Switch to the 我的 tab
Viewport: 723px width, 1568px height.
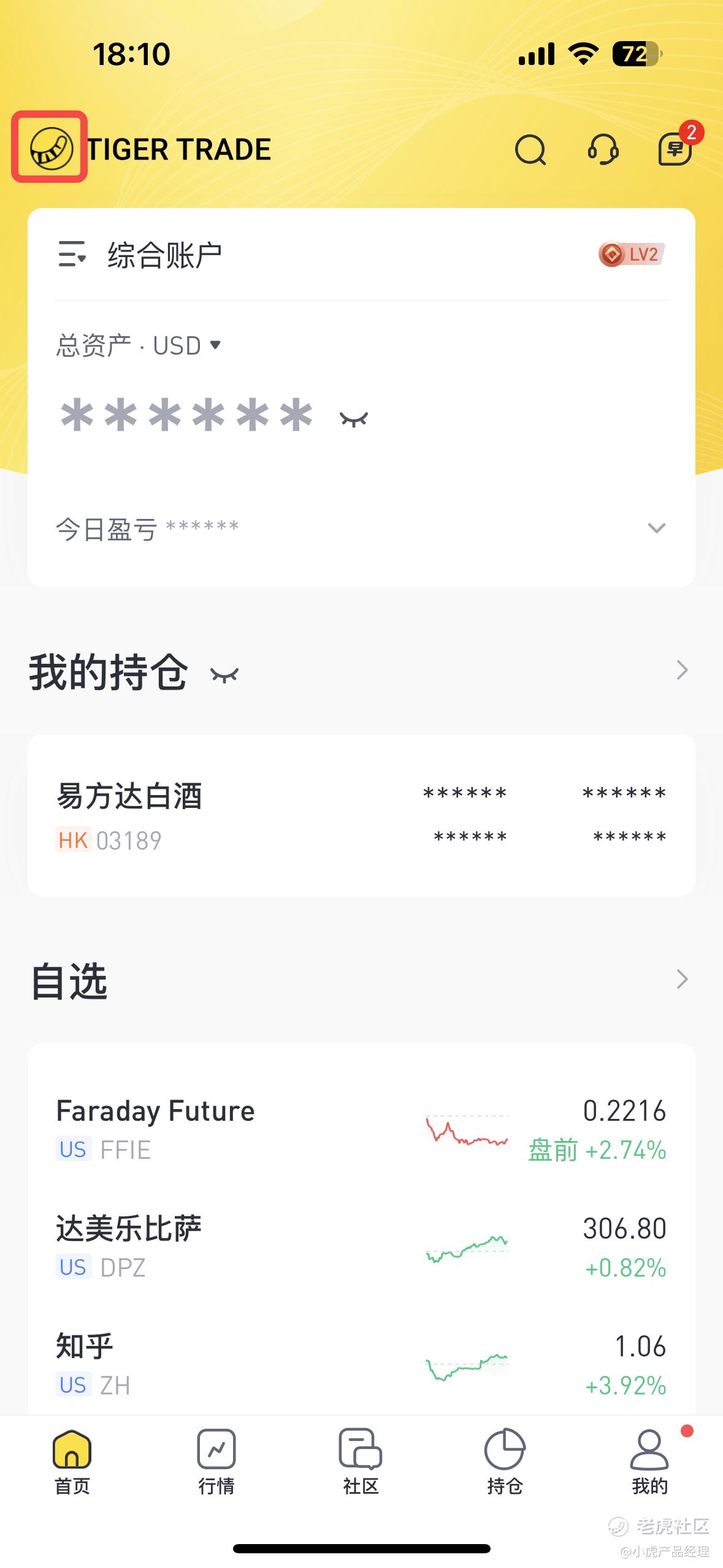click(649, 1462)
